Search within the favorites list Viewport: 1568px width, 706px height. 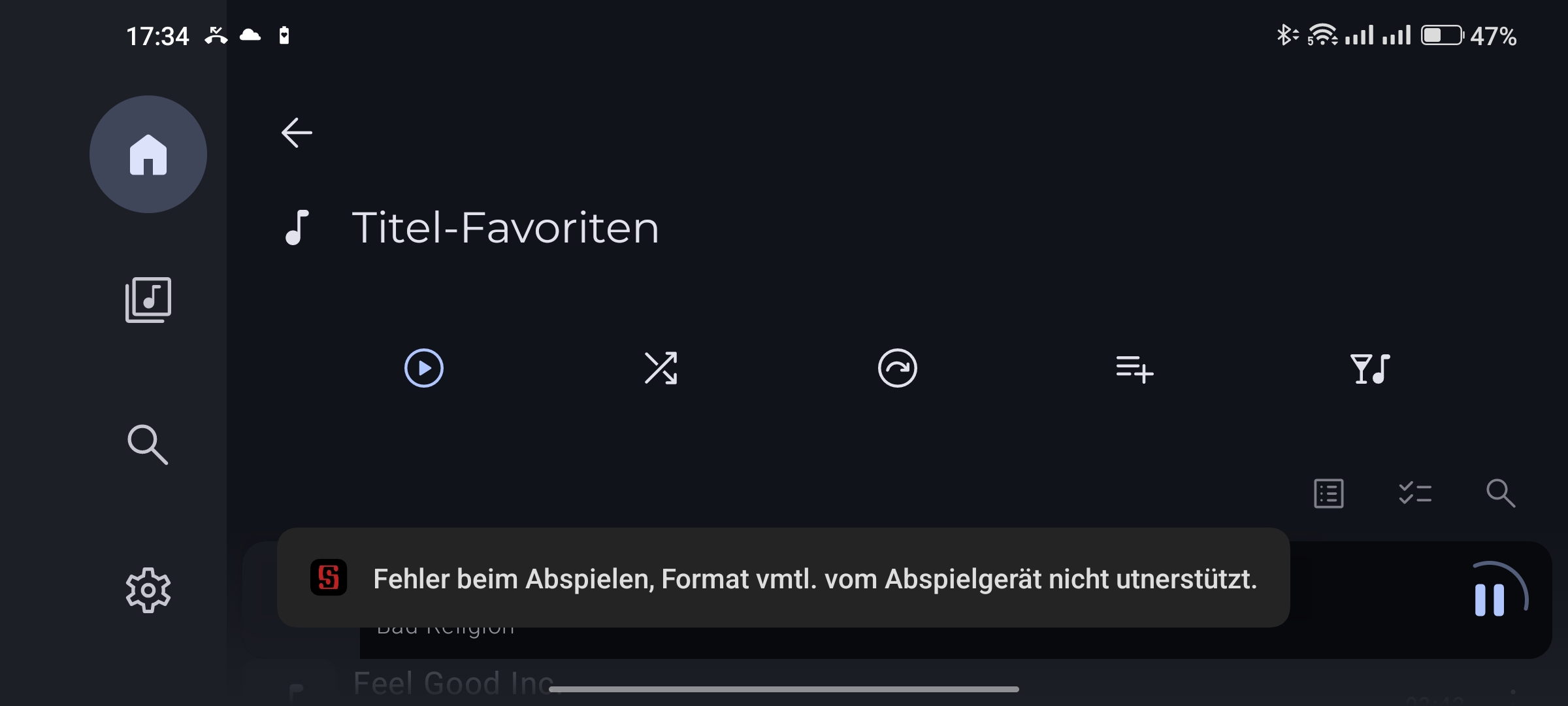click(1501, 494)
